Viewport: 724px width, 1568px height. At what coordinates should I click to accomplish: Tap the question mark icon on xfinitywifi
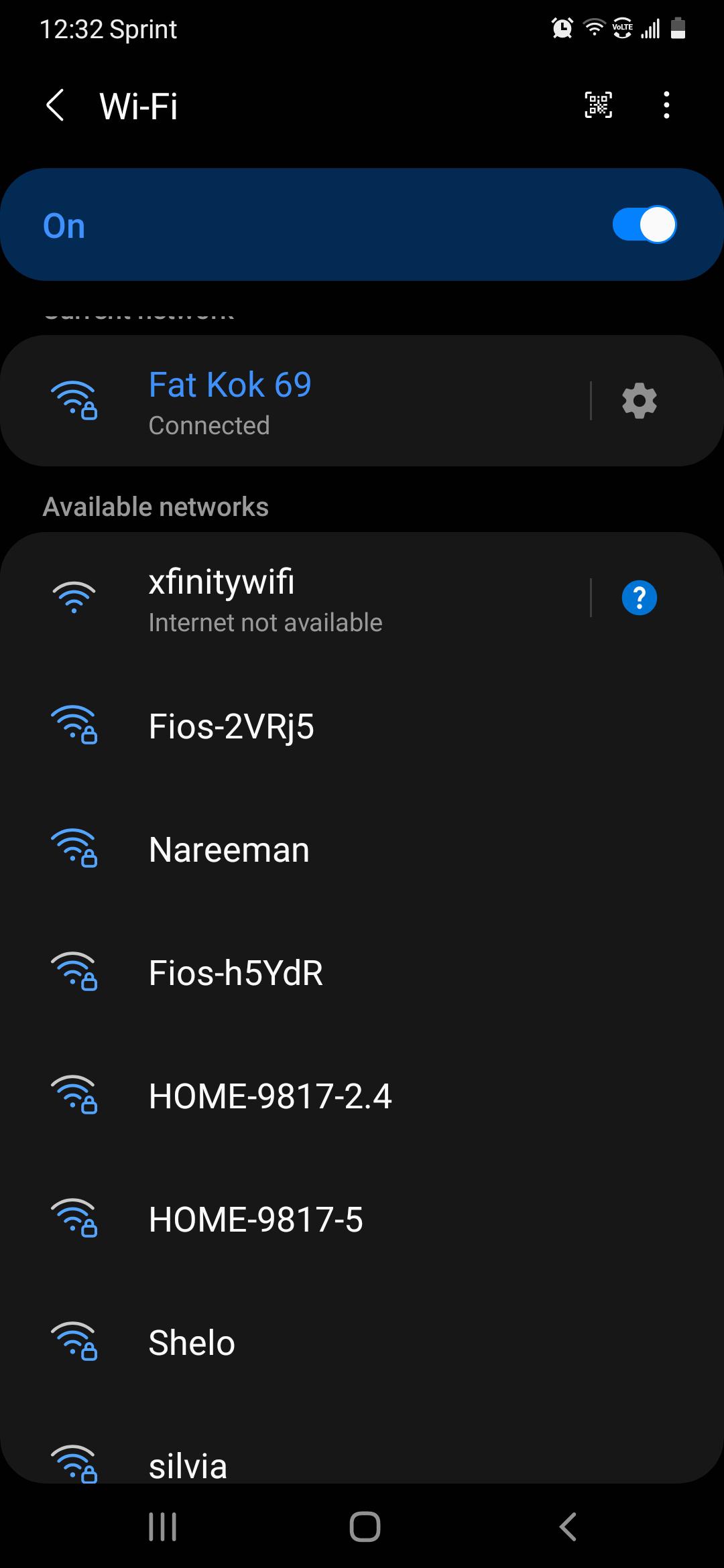pyautogui.click(x=639, y=598)
